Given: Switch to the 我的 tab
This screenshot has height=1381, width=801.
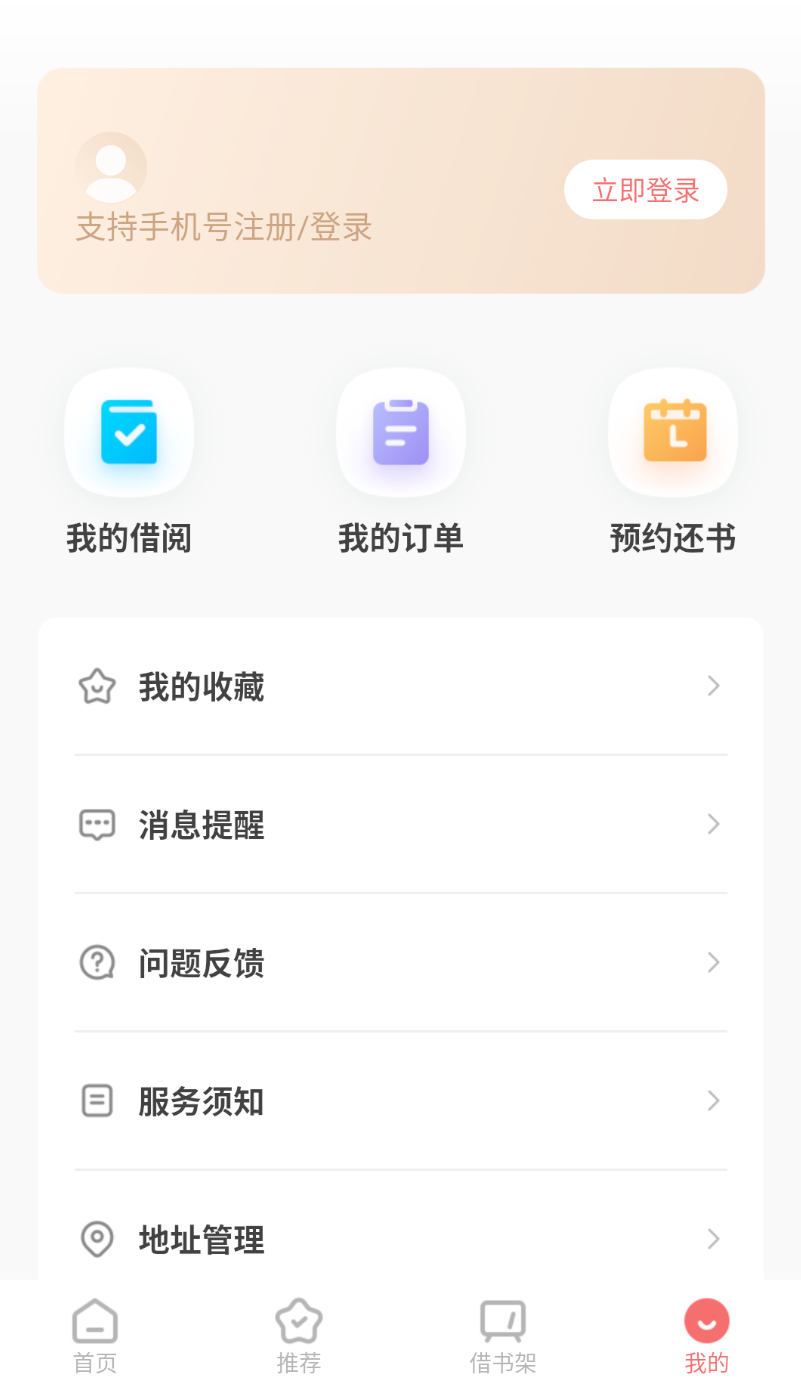Looking at the screenshot, I should [x=706, y=1333].
